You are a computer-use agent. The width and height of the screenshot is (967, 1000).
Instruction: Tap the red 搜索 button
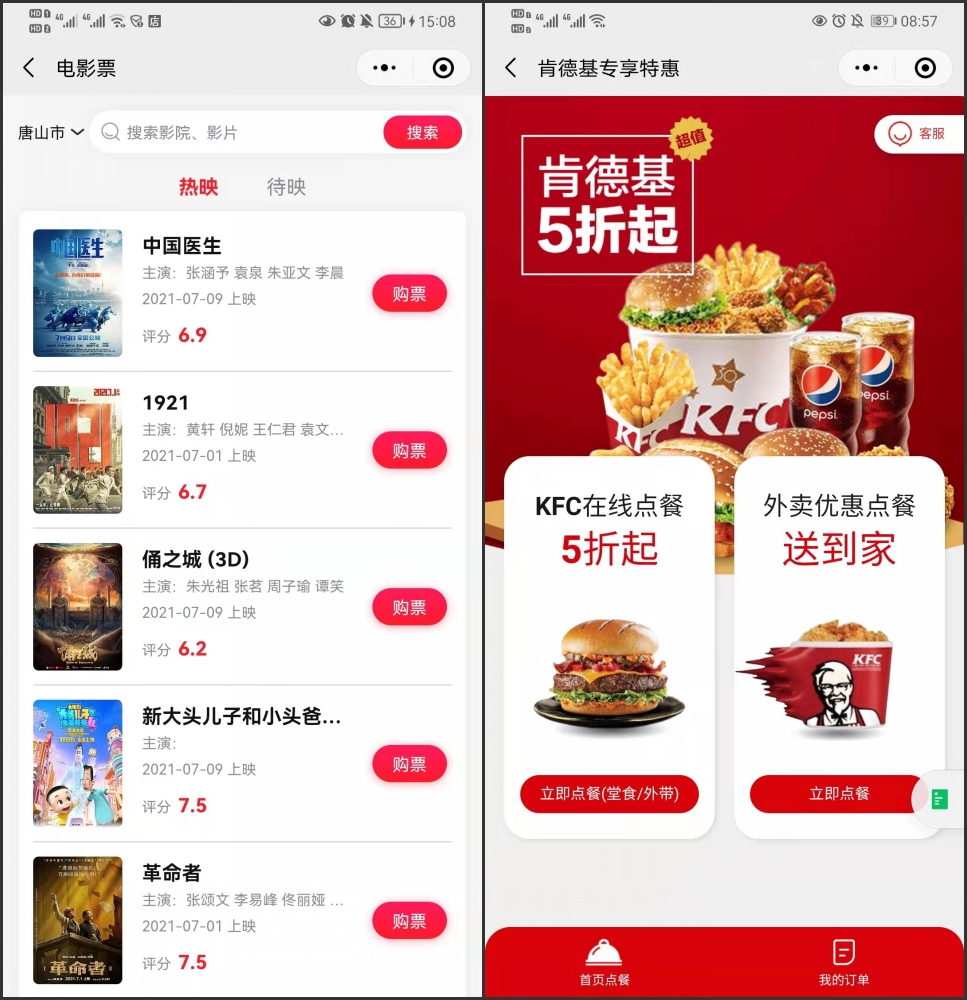(422, 133)
